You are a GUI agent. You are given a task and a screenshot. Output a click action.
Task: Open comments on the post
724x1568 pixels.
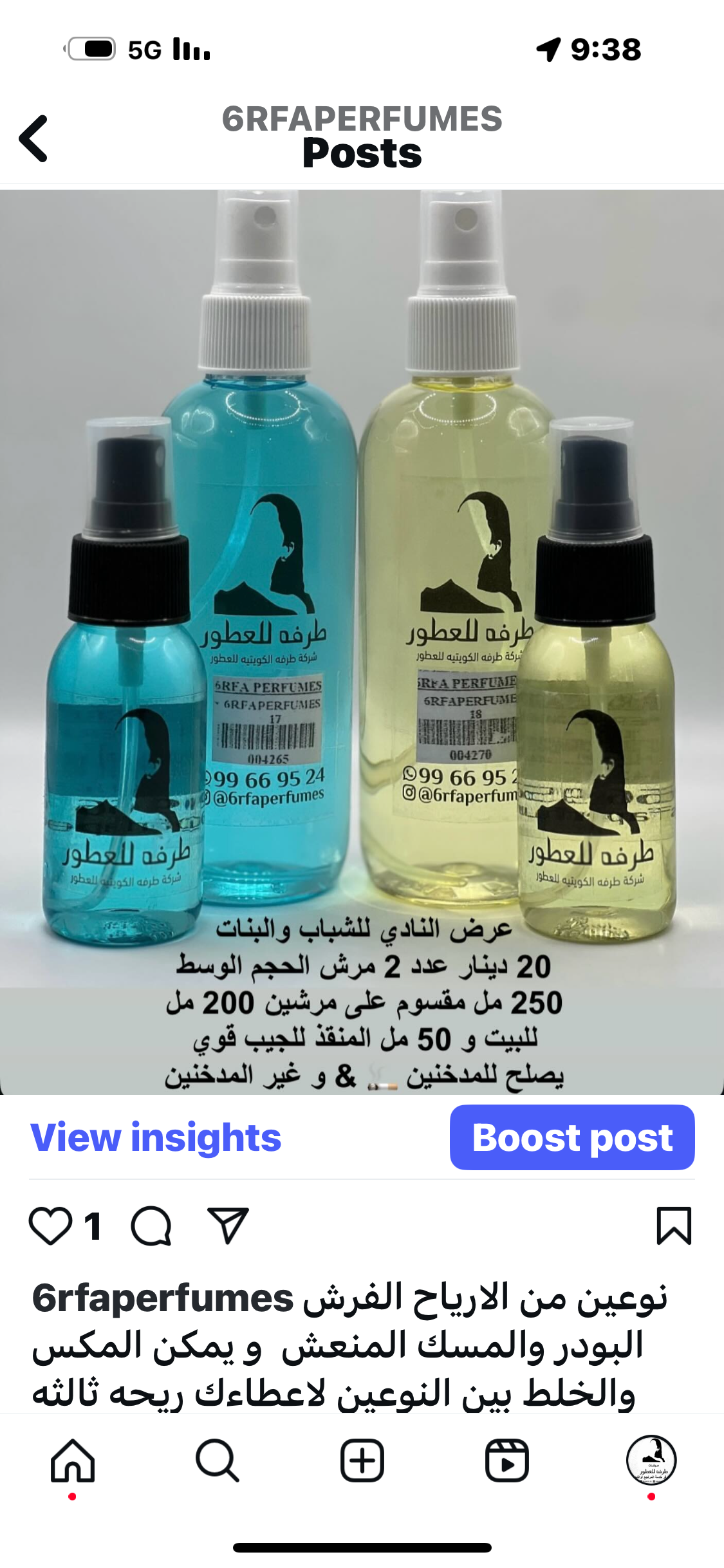pyautogui.click(x=151, y=1226)
